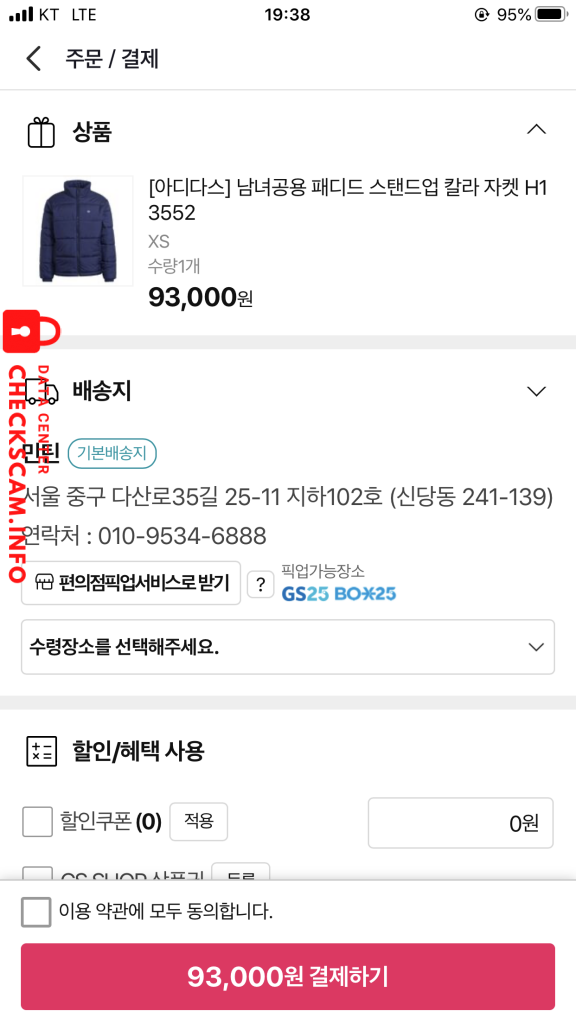Tap 적용 next to 할인쿠폰
The height and width of the screenshot is (1024, 576).
tap(199, 821)
